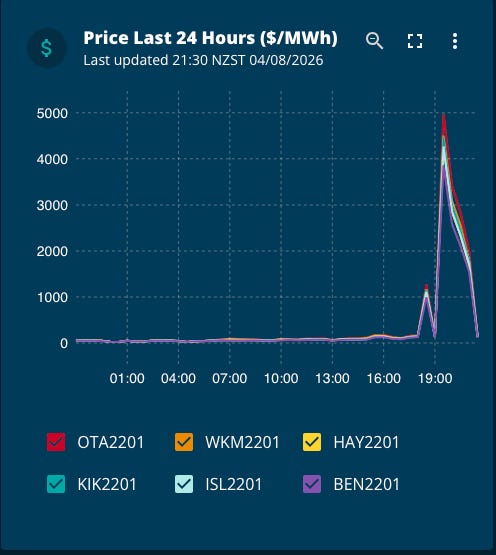Deselect the KIK2201 checkbox
Screen dimensions: 496x555
[56, 484]
